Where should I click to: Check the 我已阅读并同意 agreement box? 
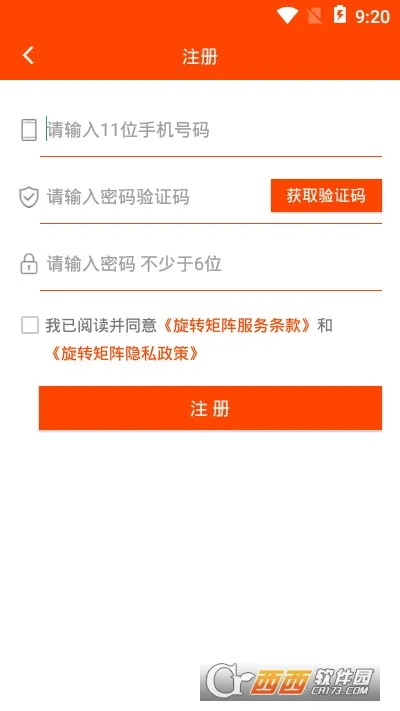point(30,326)
